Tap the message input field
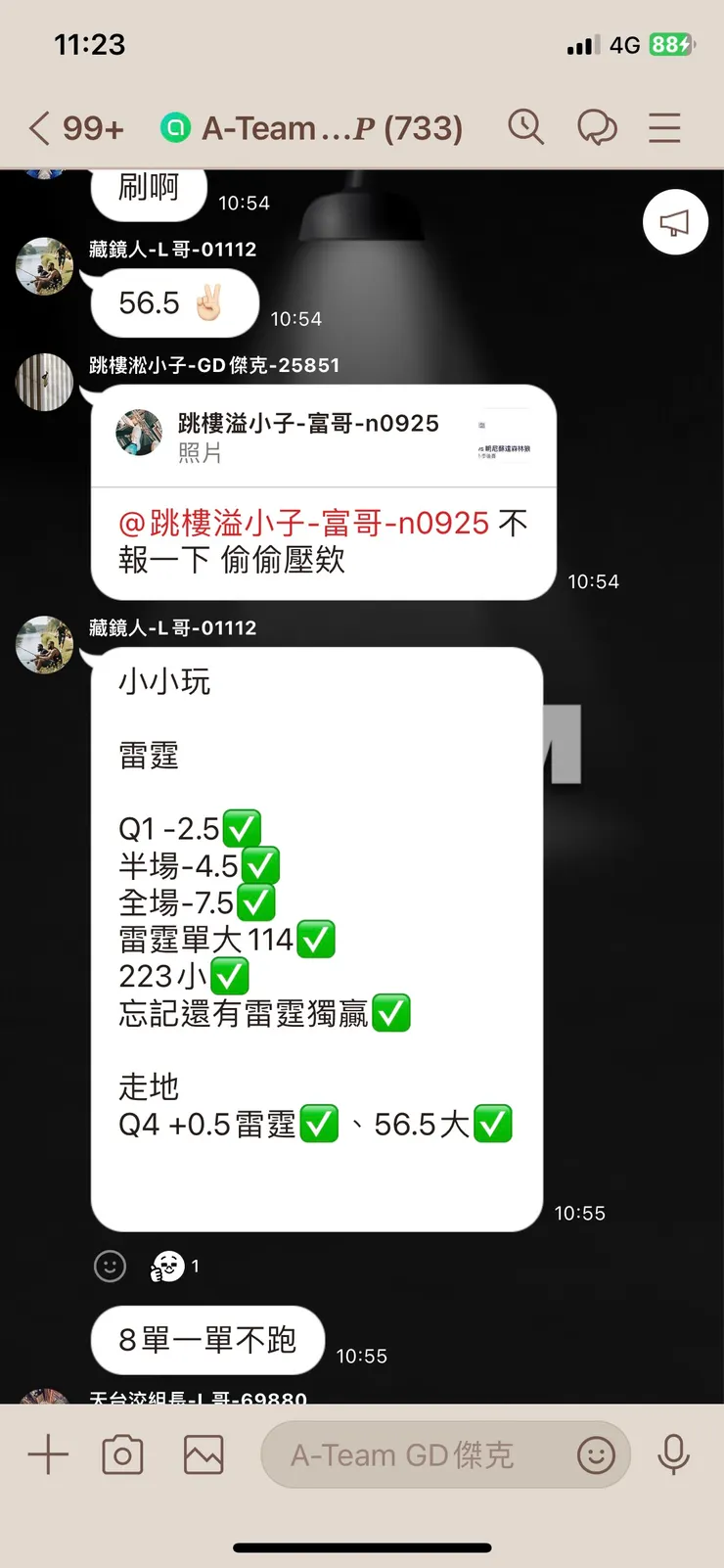The width and height of the screenshot is (724, 1568). click(411, 1454)
